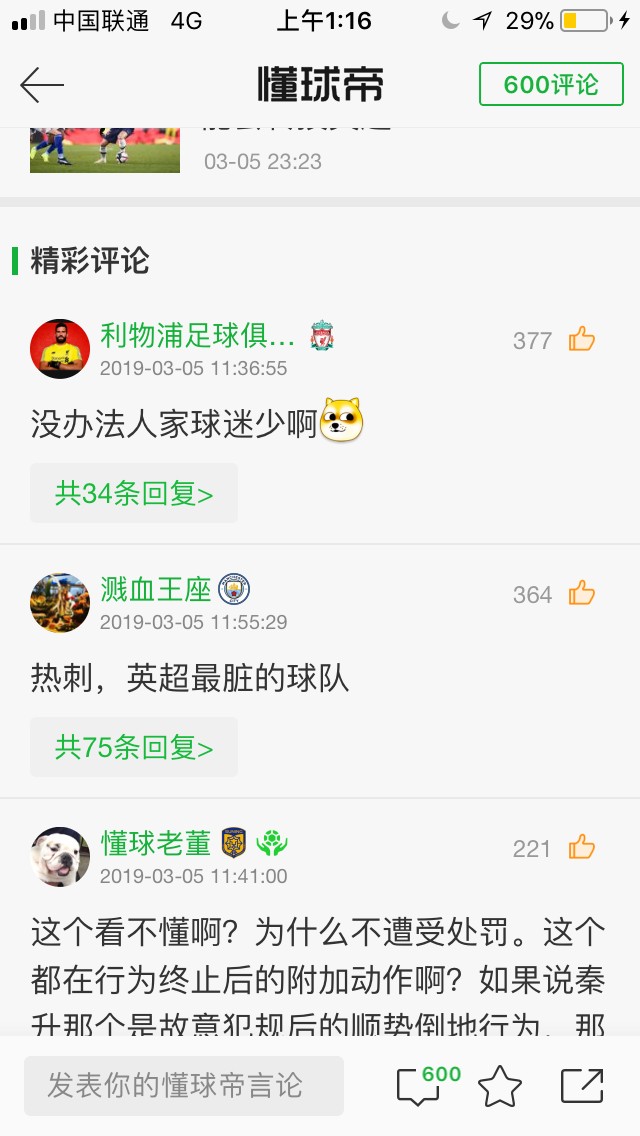The image size is (640, 1136).
Task: Like 溅血王座's comment
Action: click(582, 594)
